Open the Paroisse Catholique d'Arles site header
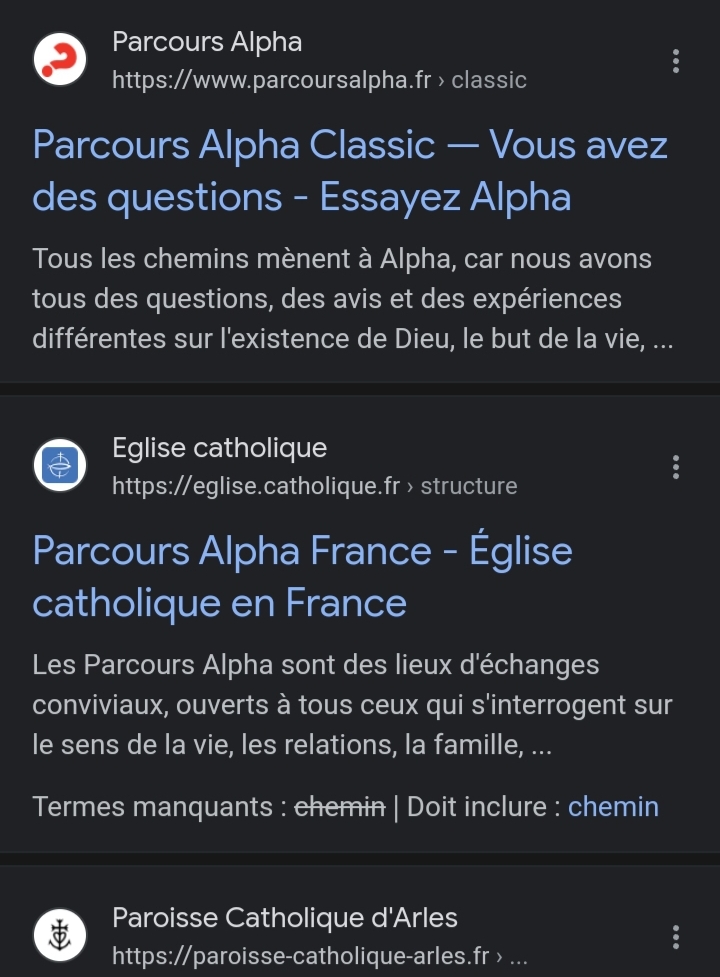 coord(285,935)
